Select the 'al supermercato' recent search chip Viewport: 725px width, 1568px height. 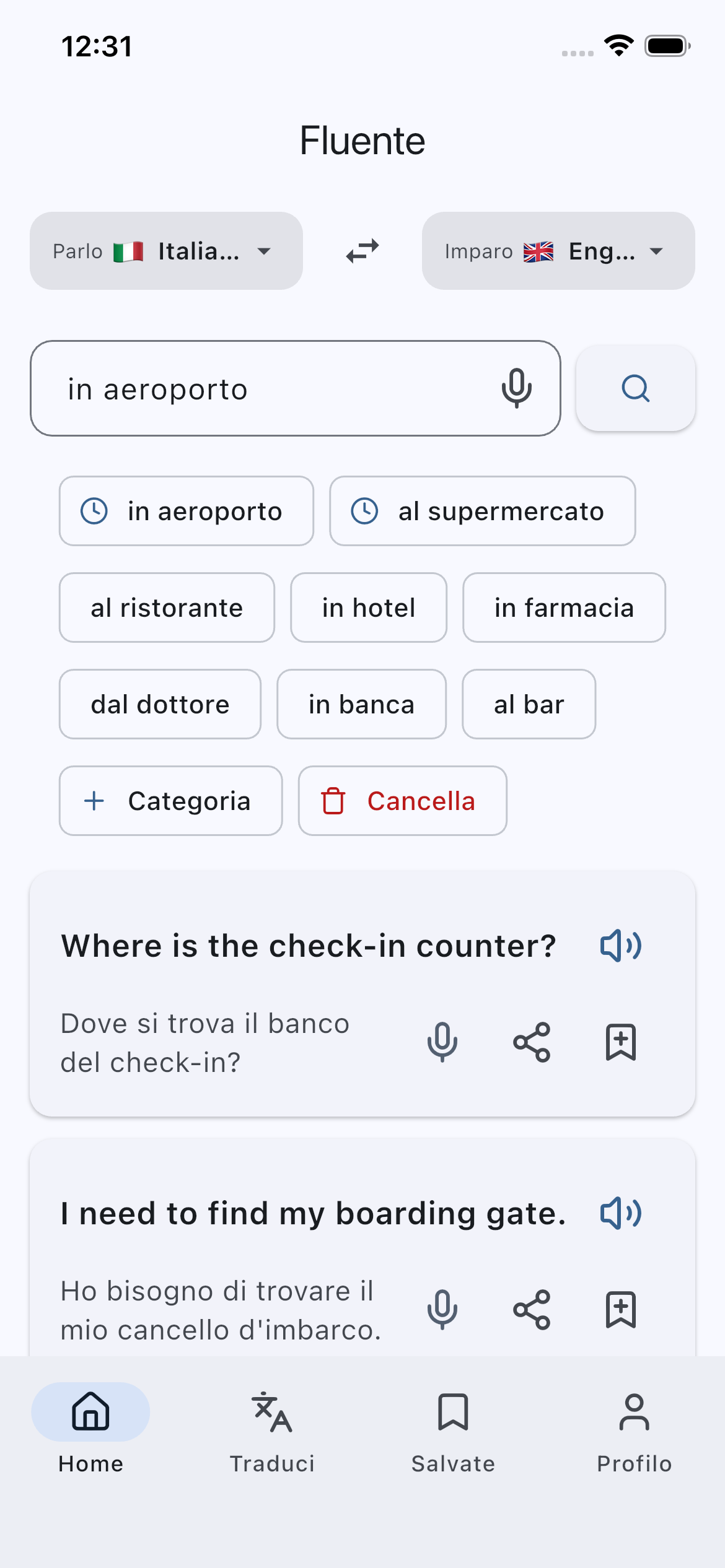point(483,511)
